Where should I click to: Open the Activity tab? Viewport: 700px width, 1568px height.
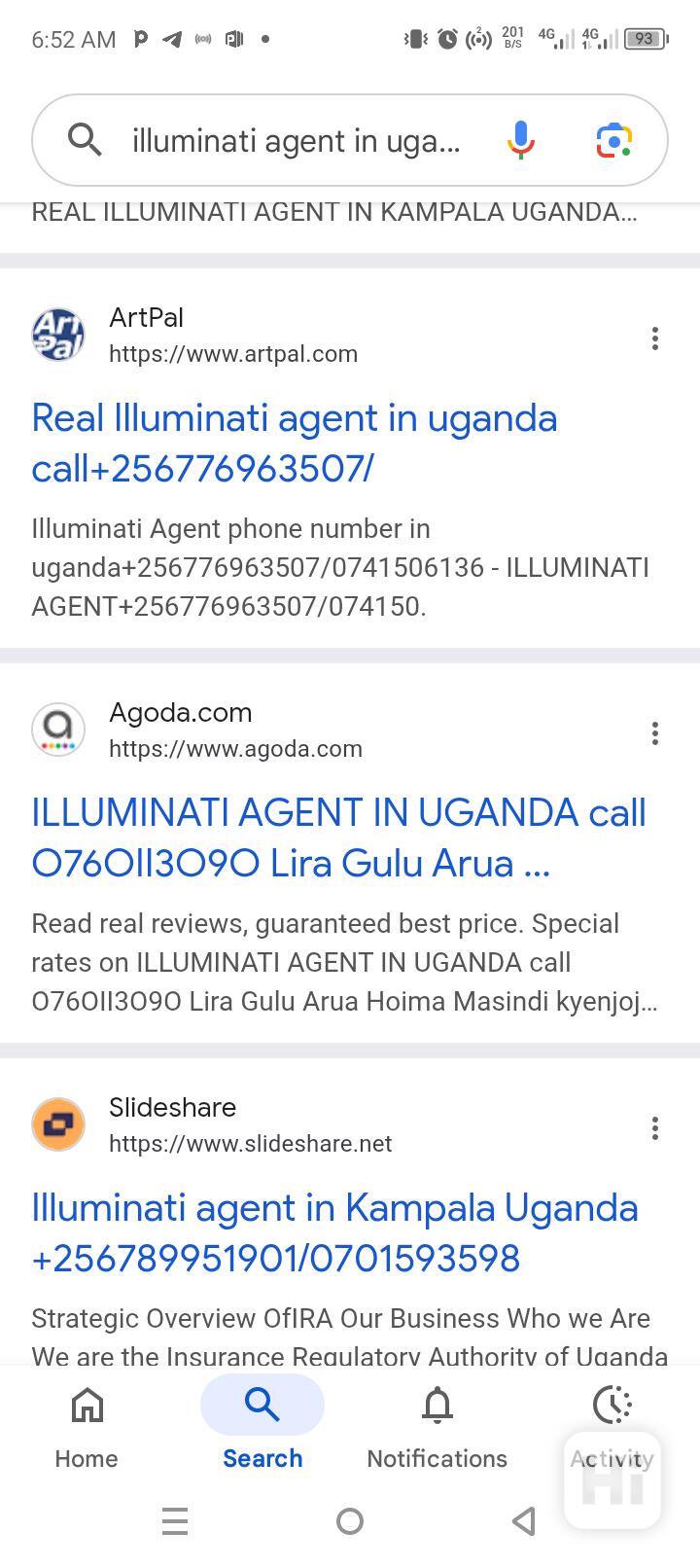tap(612, 1426)
